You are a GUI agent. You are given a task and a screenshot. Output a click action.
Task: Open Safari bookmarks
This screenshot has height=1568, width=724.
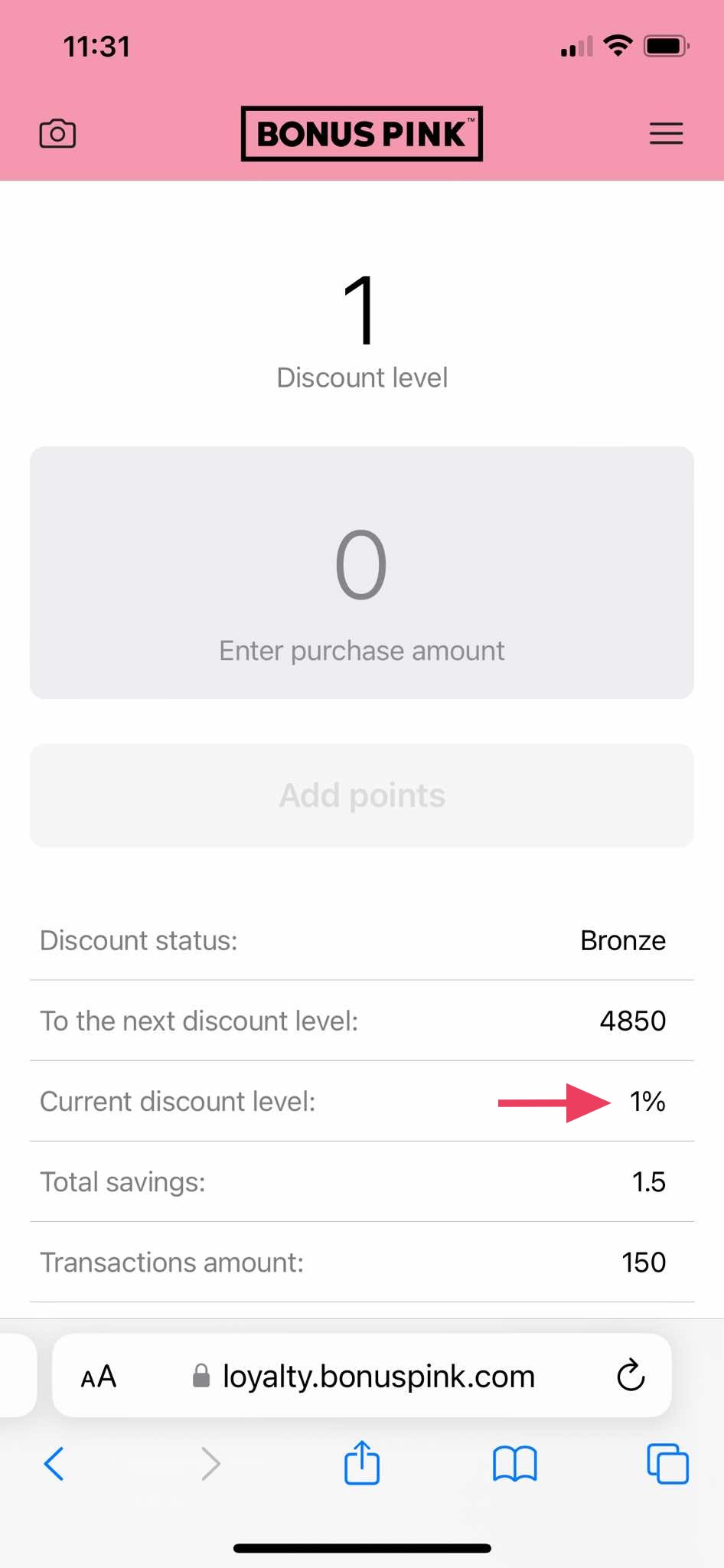[515, 1464]
